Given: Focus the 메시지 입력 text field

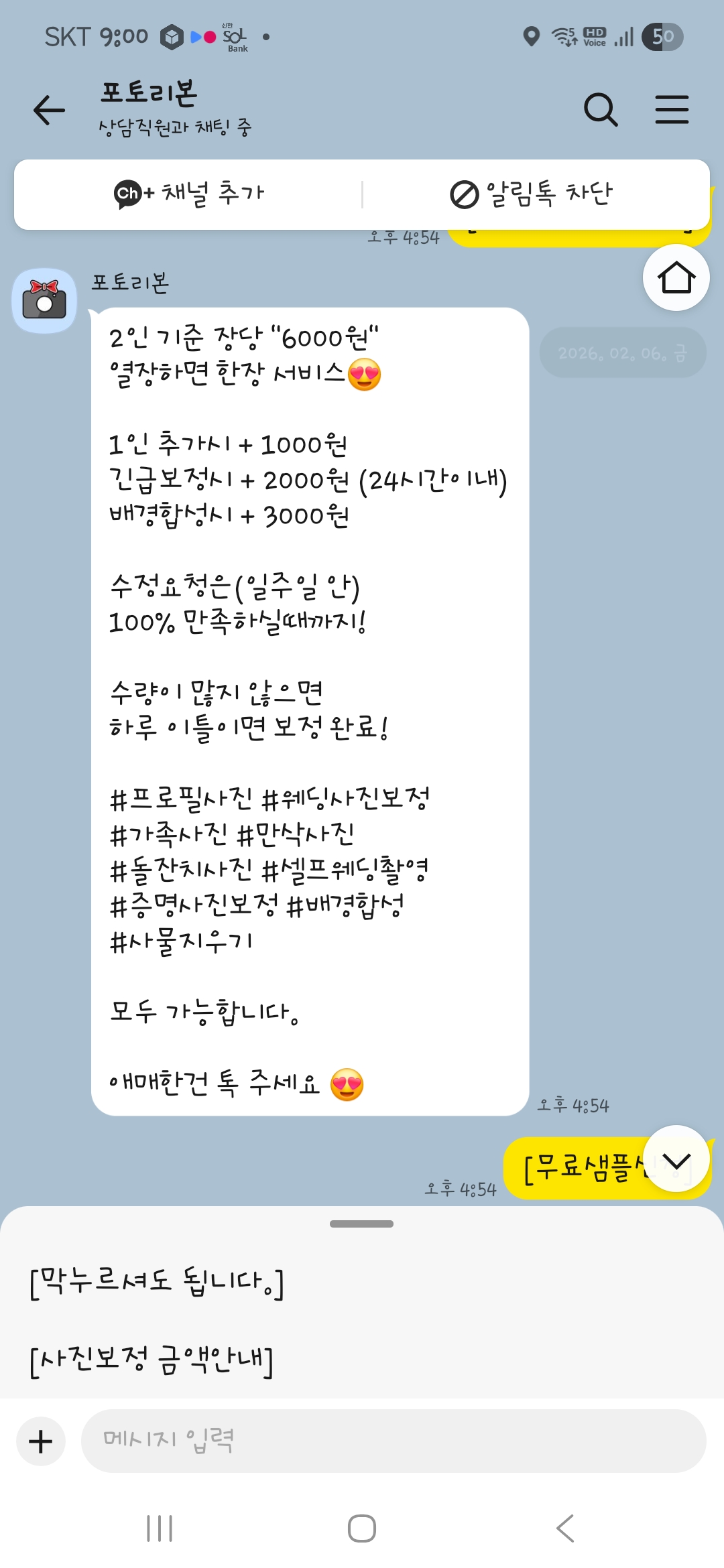Looking at the screenshot, I should (394, 1441).
